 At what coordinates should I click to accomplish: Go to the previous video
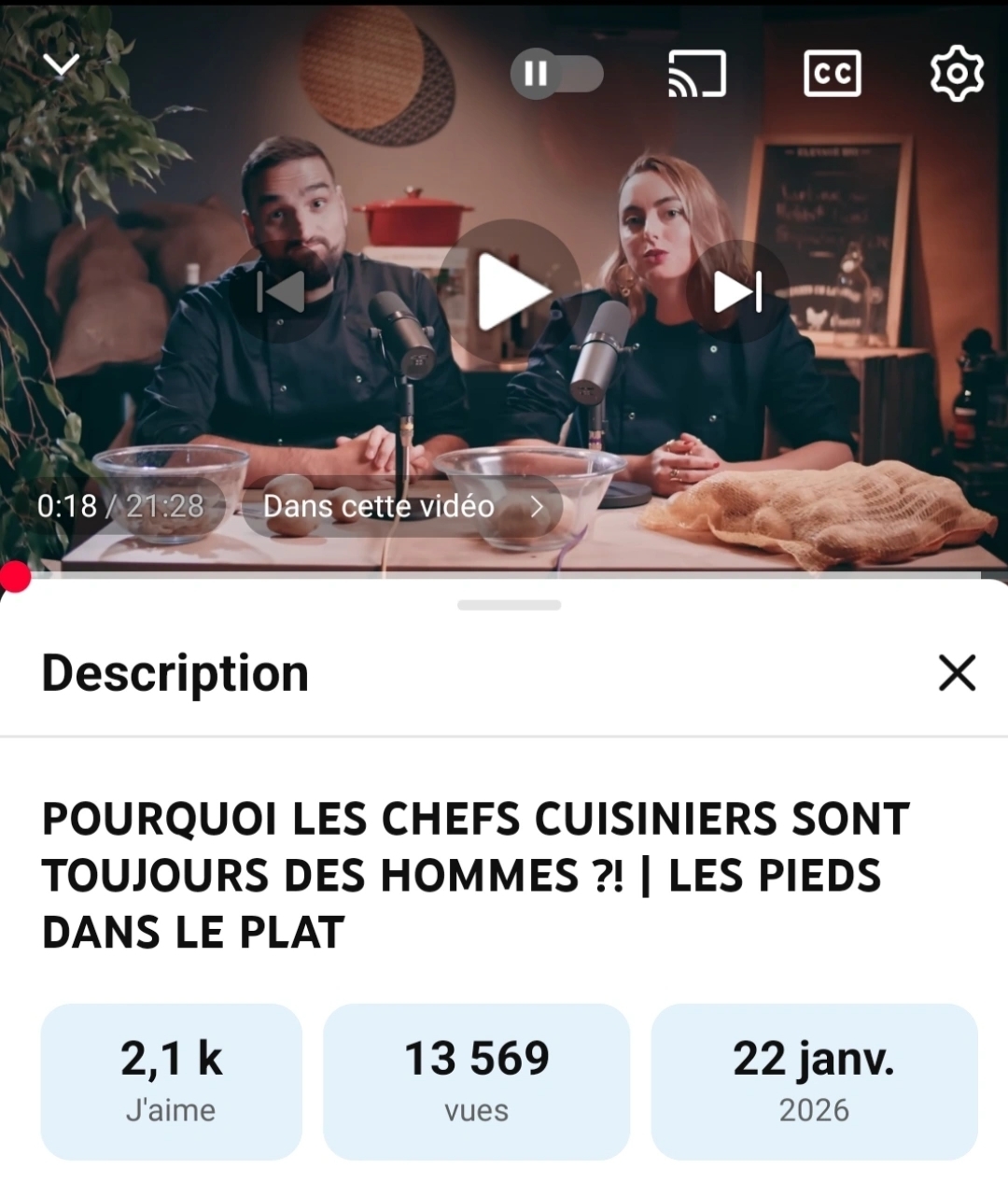click(x=281, y=292)
